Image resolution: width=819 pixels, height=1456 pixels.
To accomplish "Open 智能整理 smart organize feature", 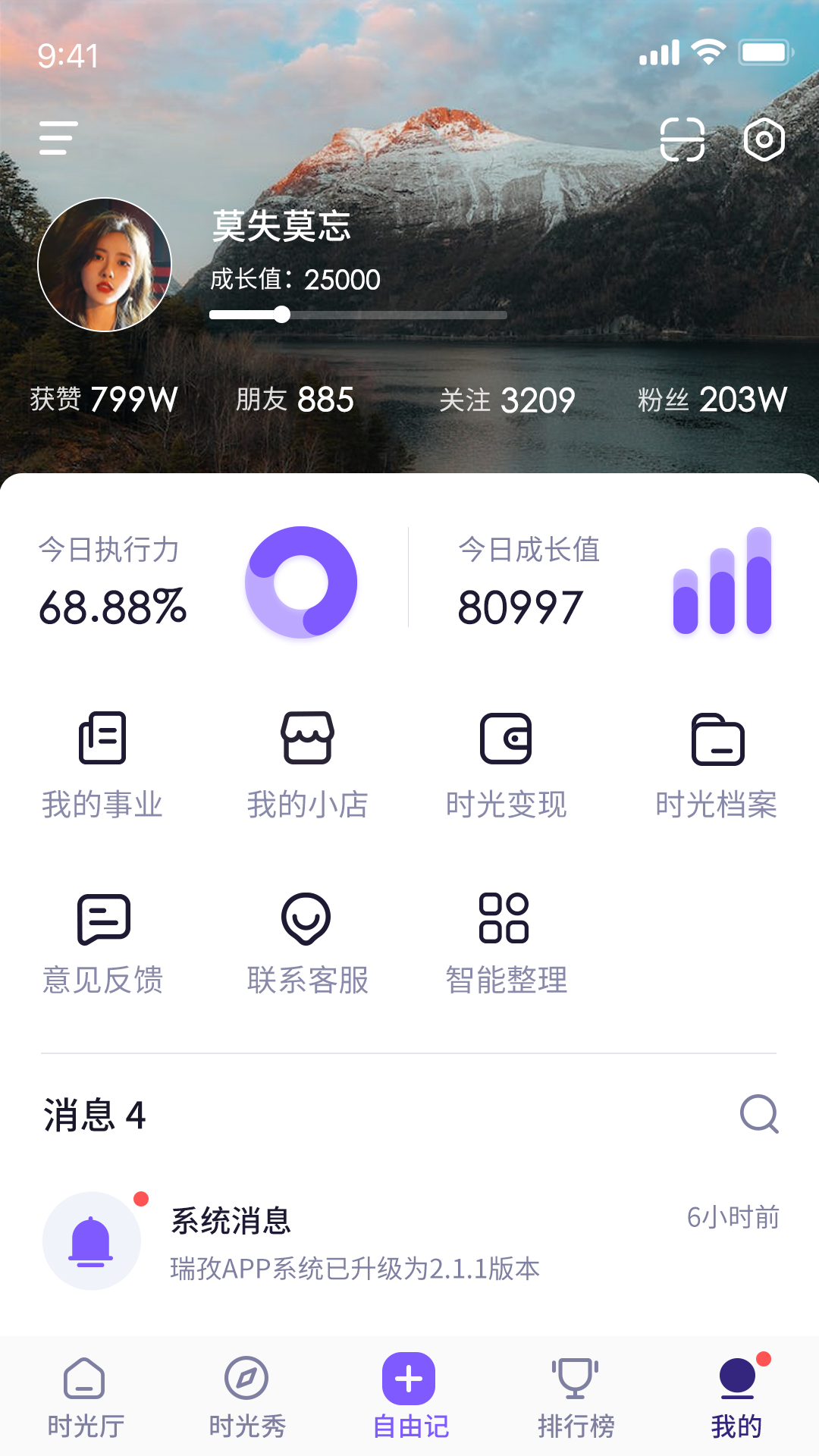I will [x=506, y=944].
